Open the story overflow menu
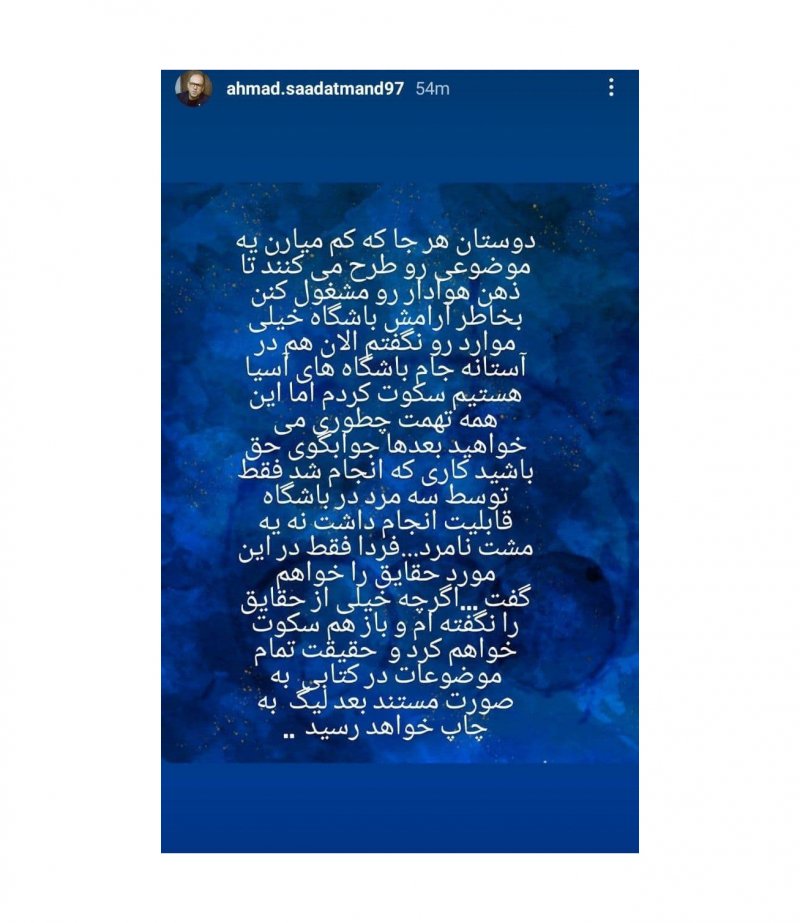Viewport: 800px width, 923px height. click(611, 88)
